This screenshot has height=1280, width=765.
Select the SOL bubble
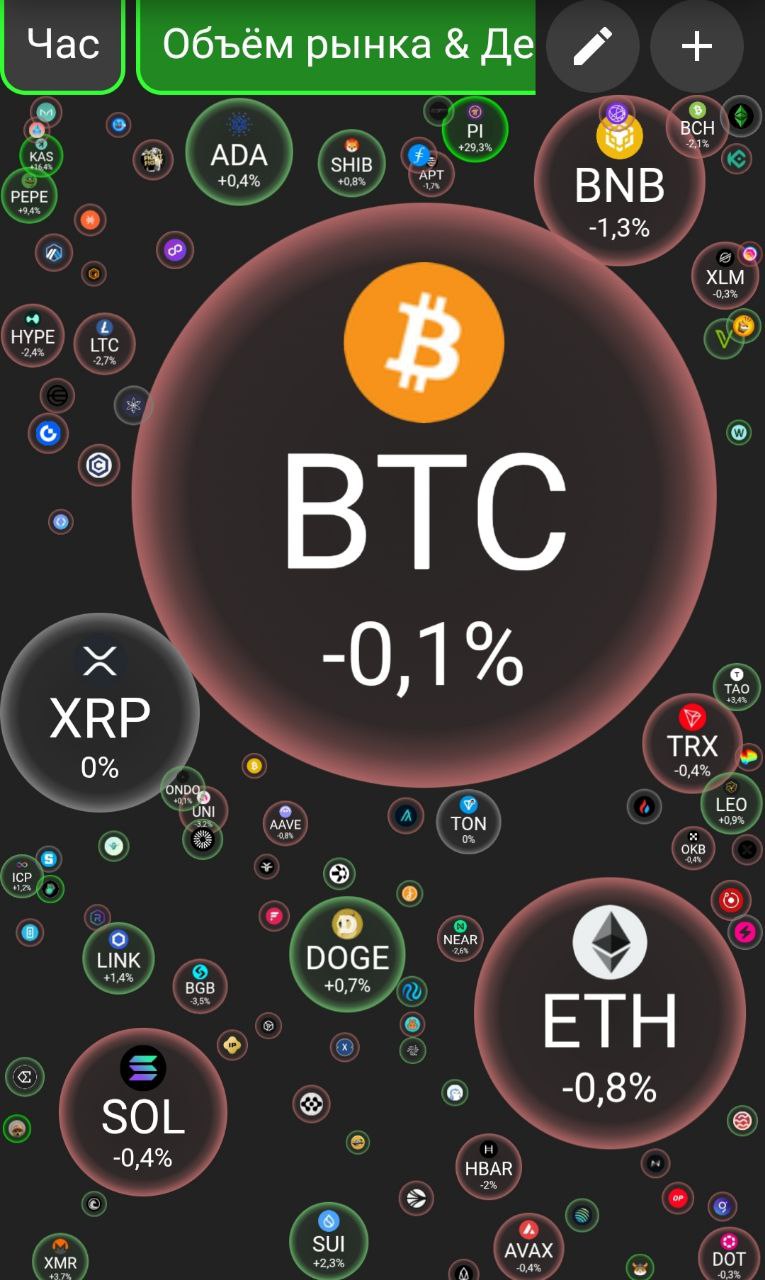click(143, 1112)
